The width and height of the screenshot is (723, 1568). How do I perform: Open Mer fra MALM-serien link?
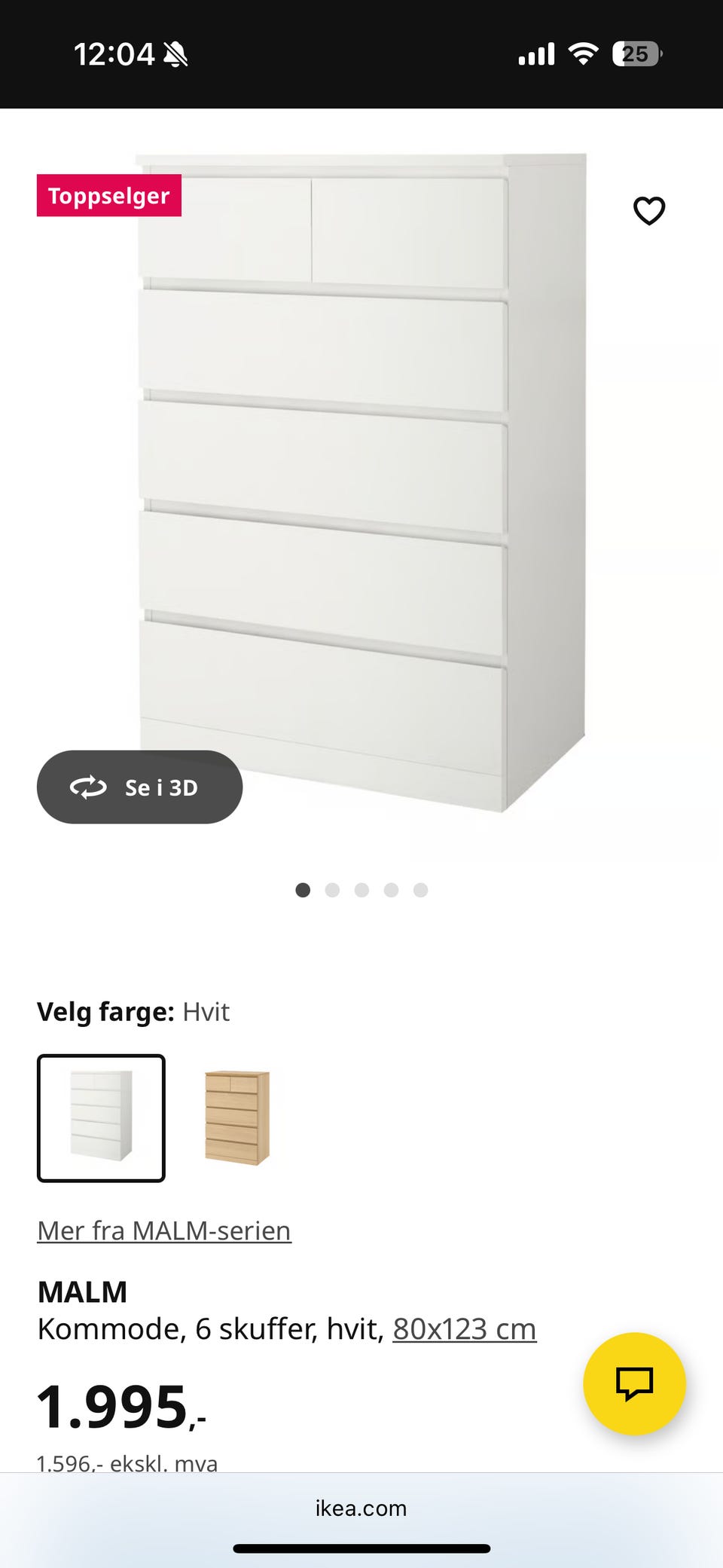pyautogui.click(x=163, y=1230)
